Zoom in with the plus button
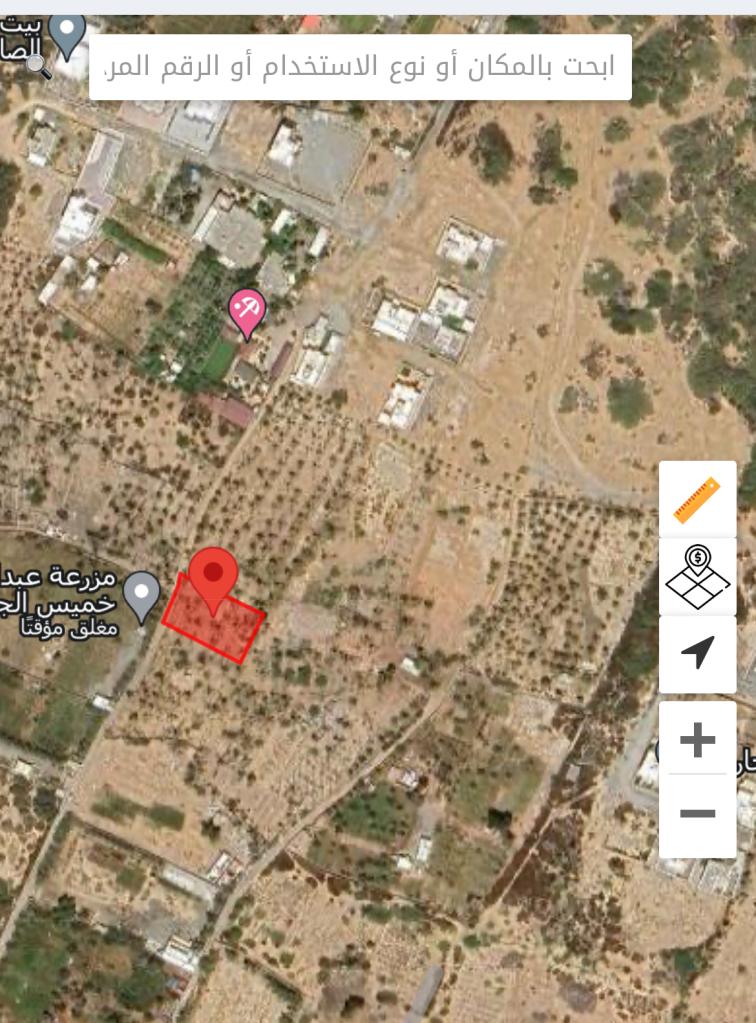Image resolution: width=756 pixels, height=1023 pixels. pos(697,740)
